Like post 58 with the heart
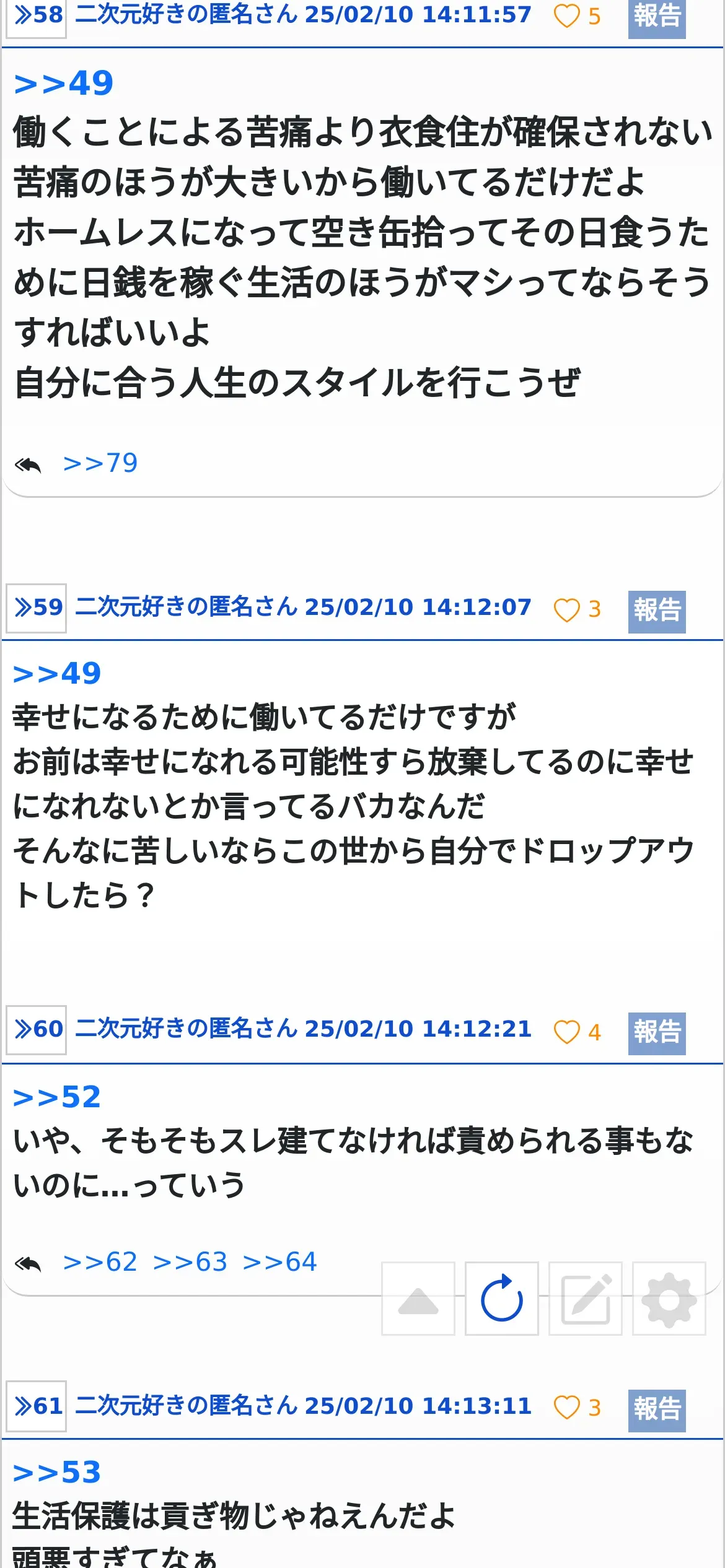Image resolution: width=725 pixels, height=1568 pixels. coord(566,16)
